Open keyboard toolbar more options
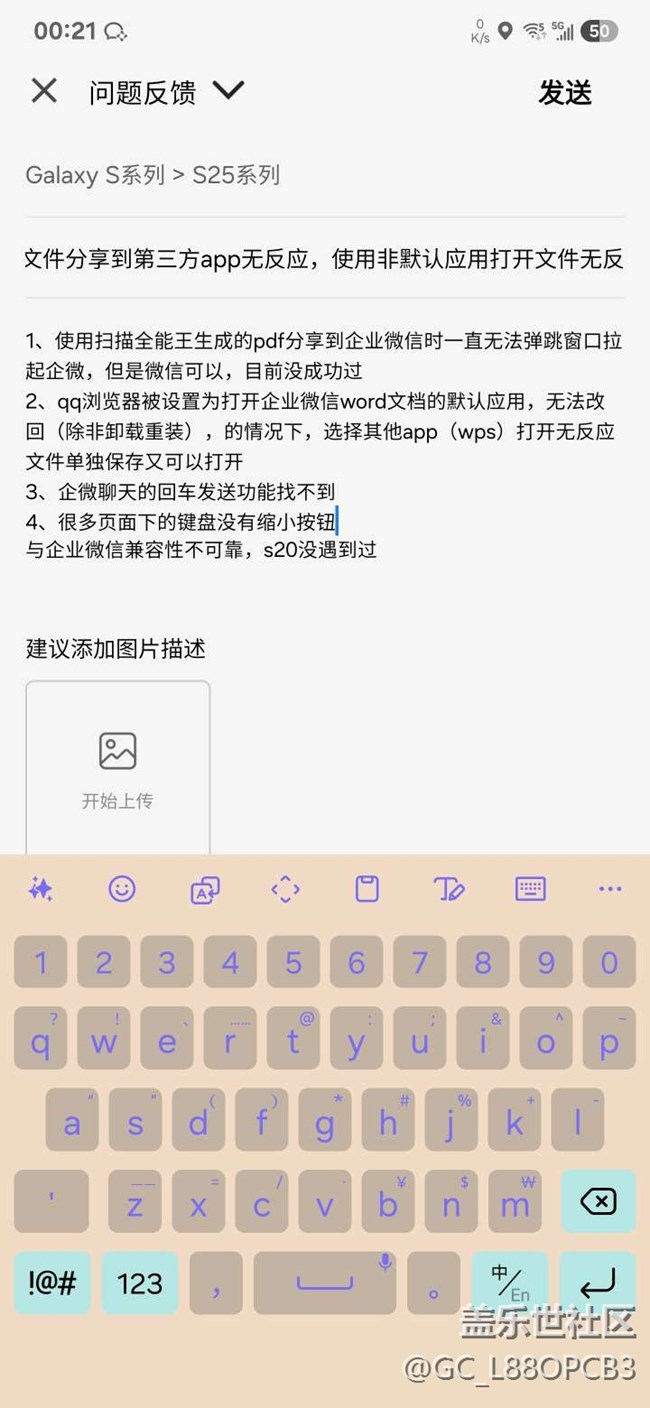 [x=610, y=888]
